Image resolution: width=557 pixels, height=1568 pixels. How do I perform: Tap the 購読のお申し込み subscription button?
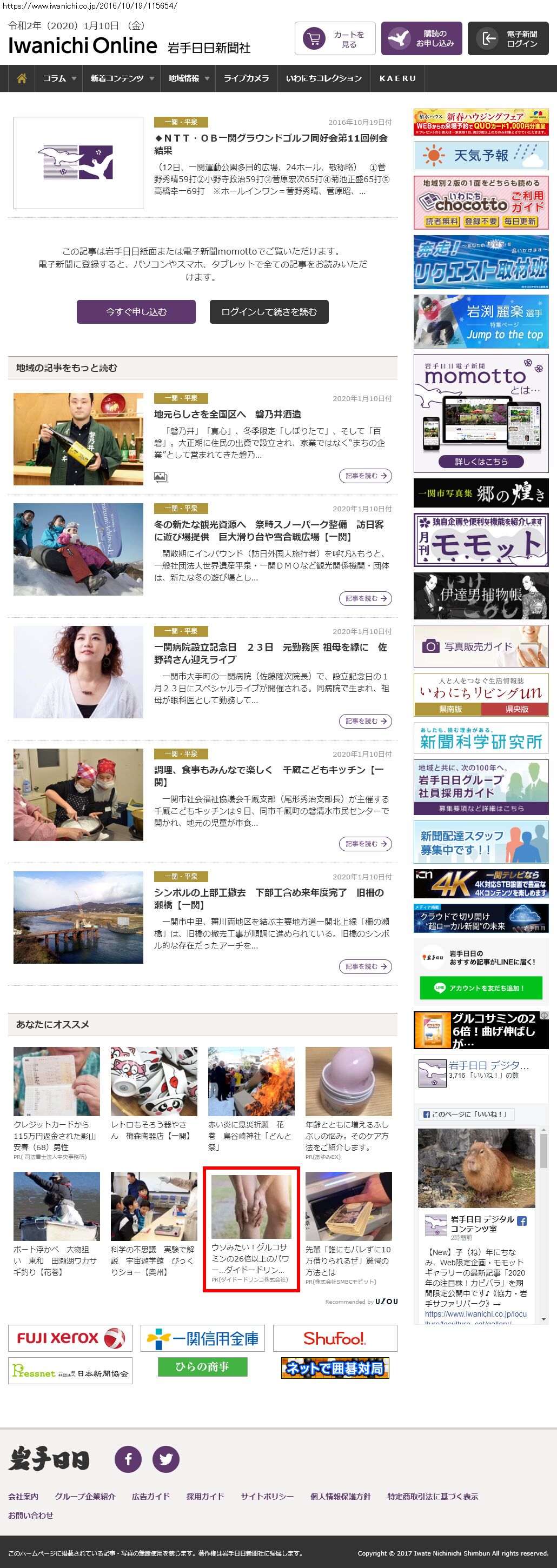tap(421, 39)
